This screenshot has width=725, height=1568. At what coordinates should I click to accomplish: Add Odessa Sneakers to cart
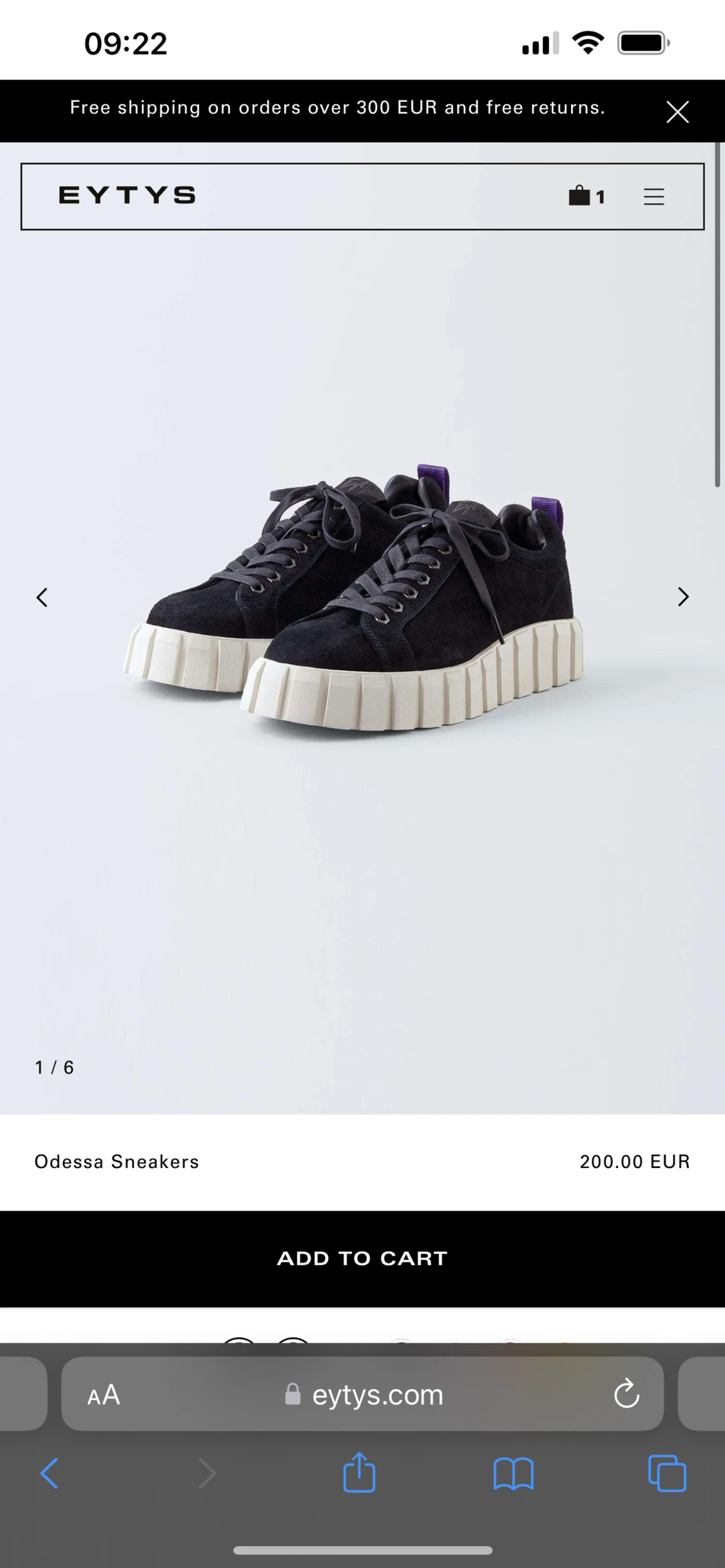pyautogui.click(x=362, y=1258)
